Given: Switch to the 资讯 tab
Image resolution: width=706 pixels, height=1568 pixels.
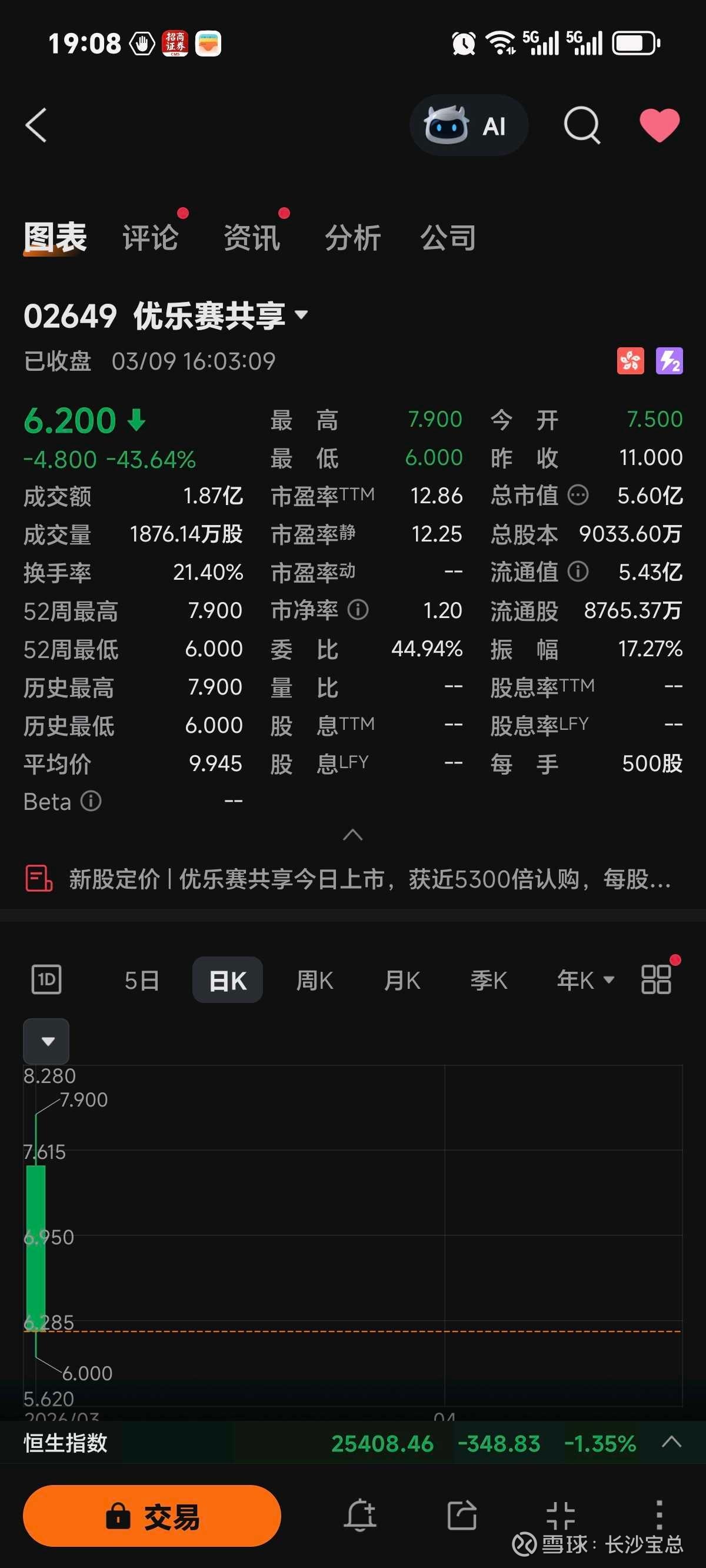Looking at the screenshot, I should pos(251,237).
